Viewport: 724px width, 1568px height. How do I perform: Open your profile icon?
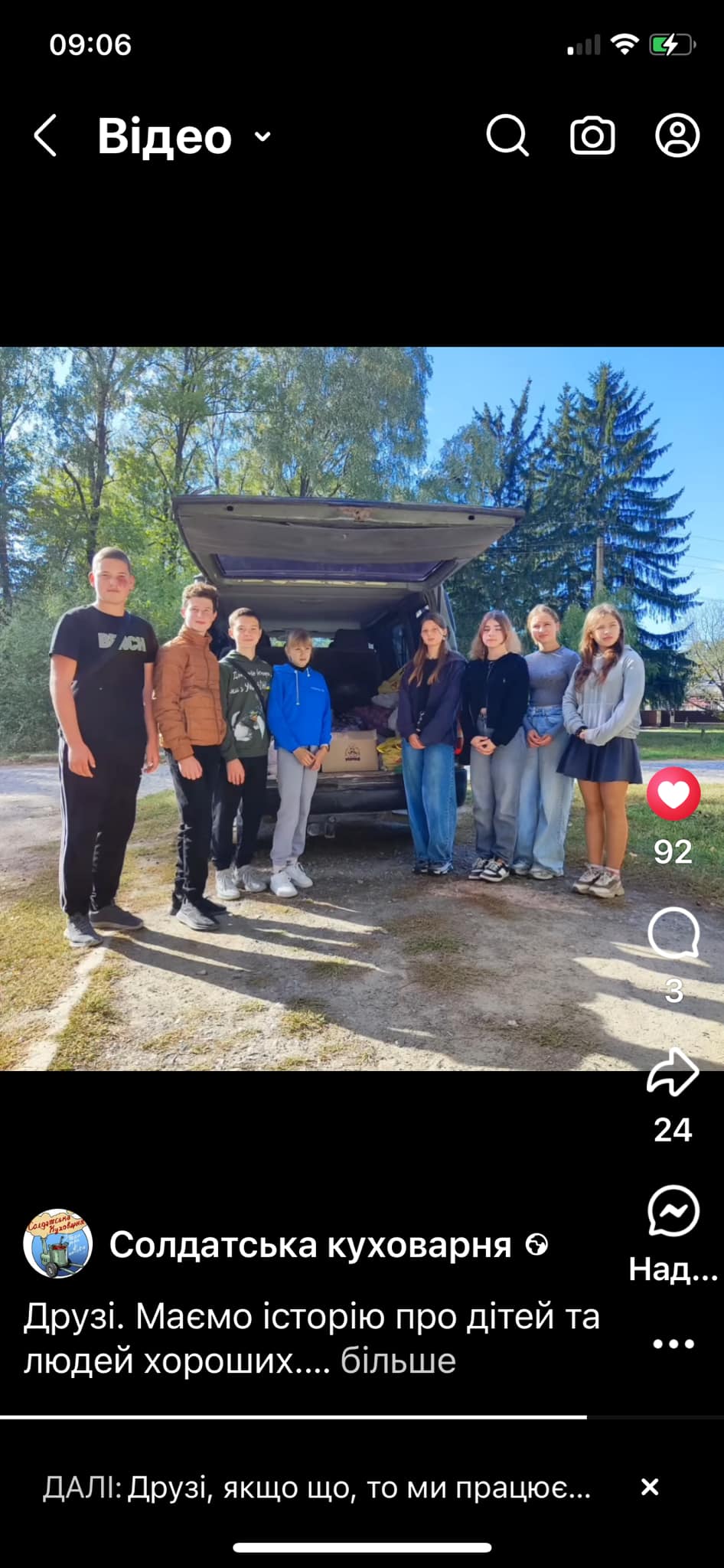[x=677, y=136]
